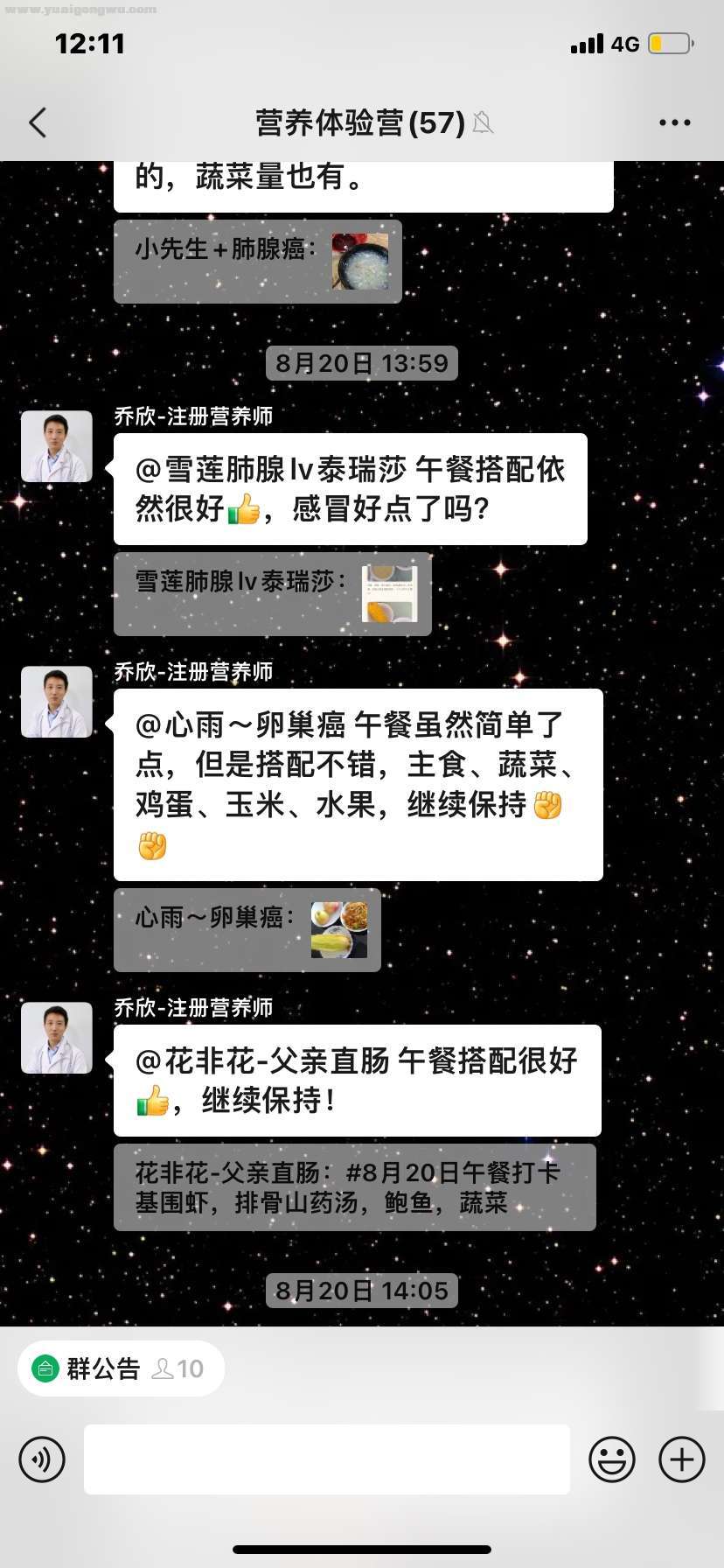Open the group chat overflow menu
This screenshot has height=1568, width=724.
click(674, 122)
